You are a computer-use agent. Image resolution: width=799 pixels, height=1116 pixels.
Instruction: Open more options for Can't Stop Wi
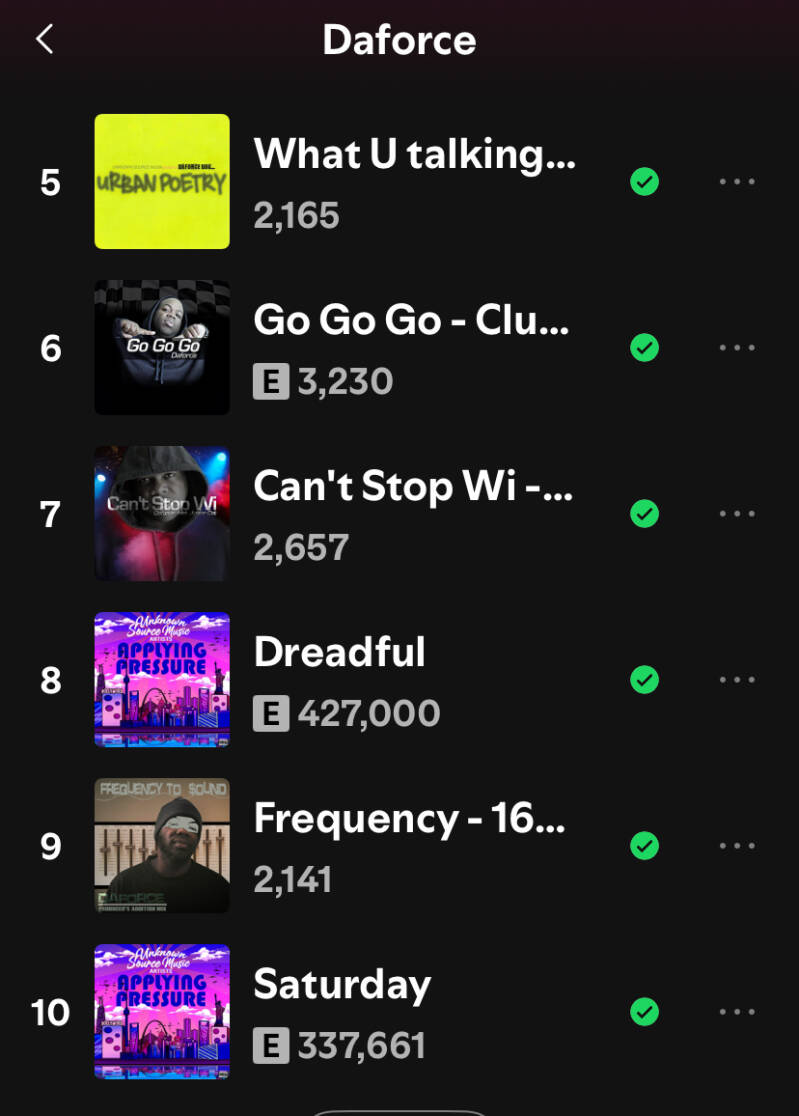tap(737, 514)
